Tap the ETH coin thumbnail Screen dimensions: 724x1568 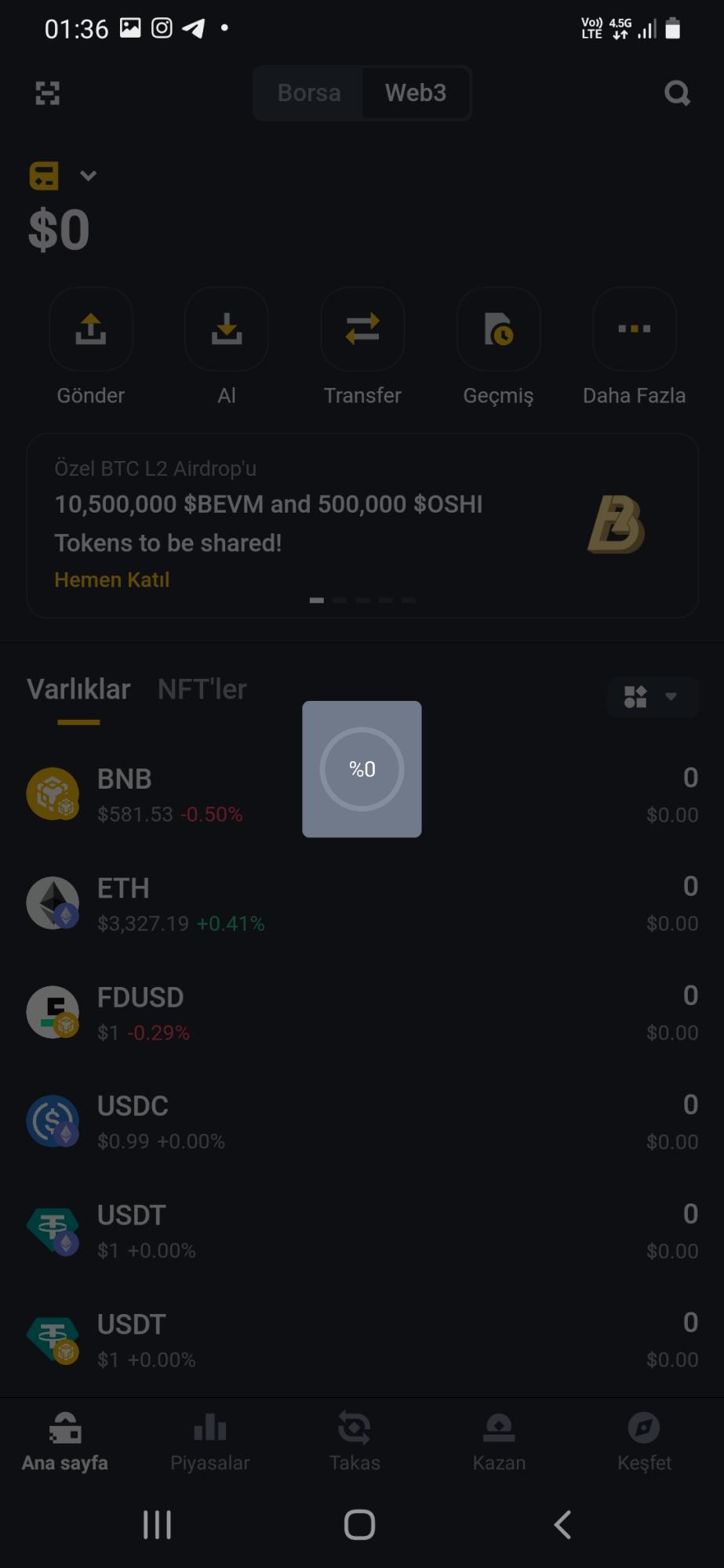click(x=52, y=902)
